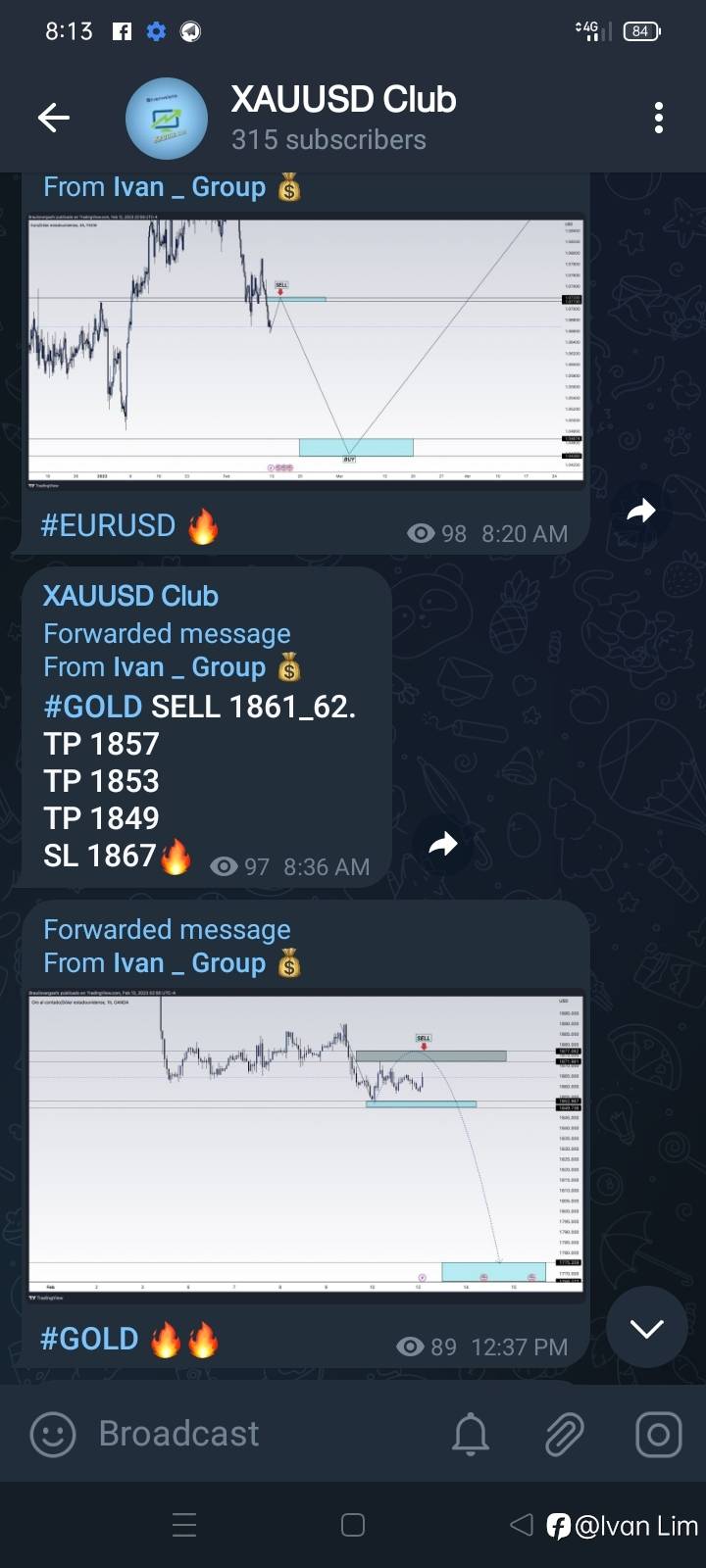The width and height of the screenshot is (706, 1568).
Task: Attach a file with the paperclip
Action: click(x=565, y=1435)
